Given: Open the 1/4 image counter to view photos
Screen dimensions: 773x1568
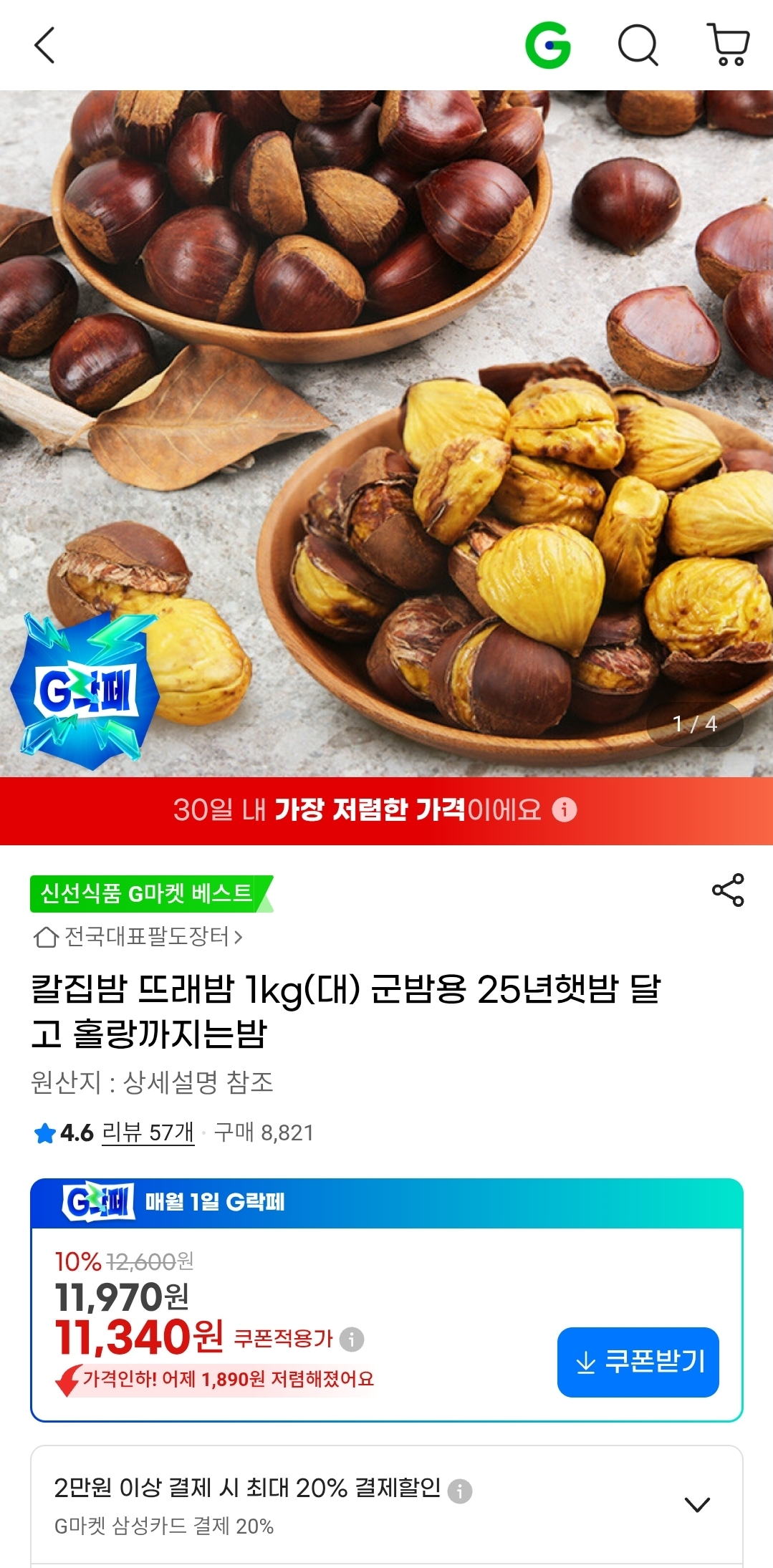Looking at the screenshot, I should (696, 726).
